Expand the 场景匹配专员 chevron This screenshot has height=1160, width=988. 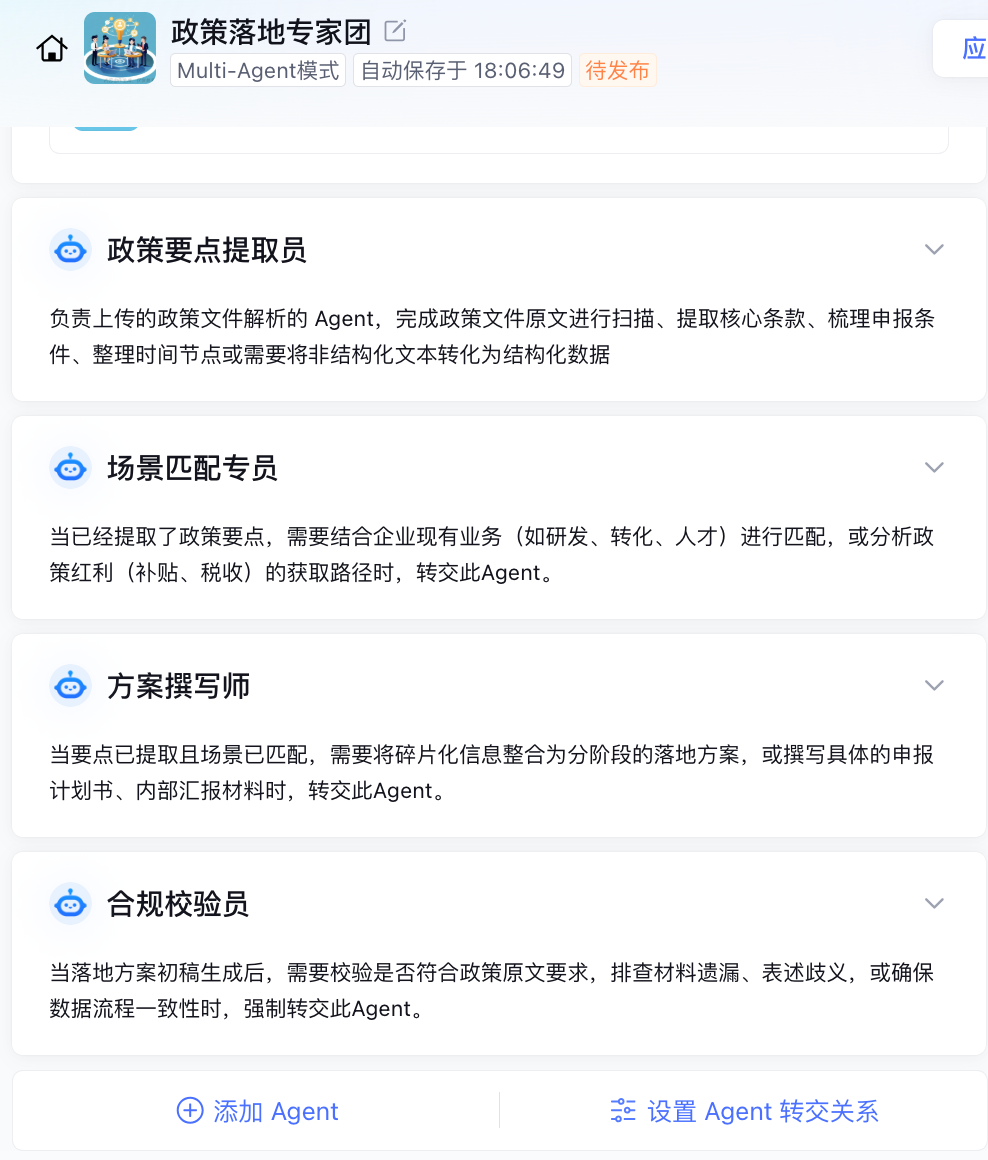(934, 467)
